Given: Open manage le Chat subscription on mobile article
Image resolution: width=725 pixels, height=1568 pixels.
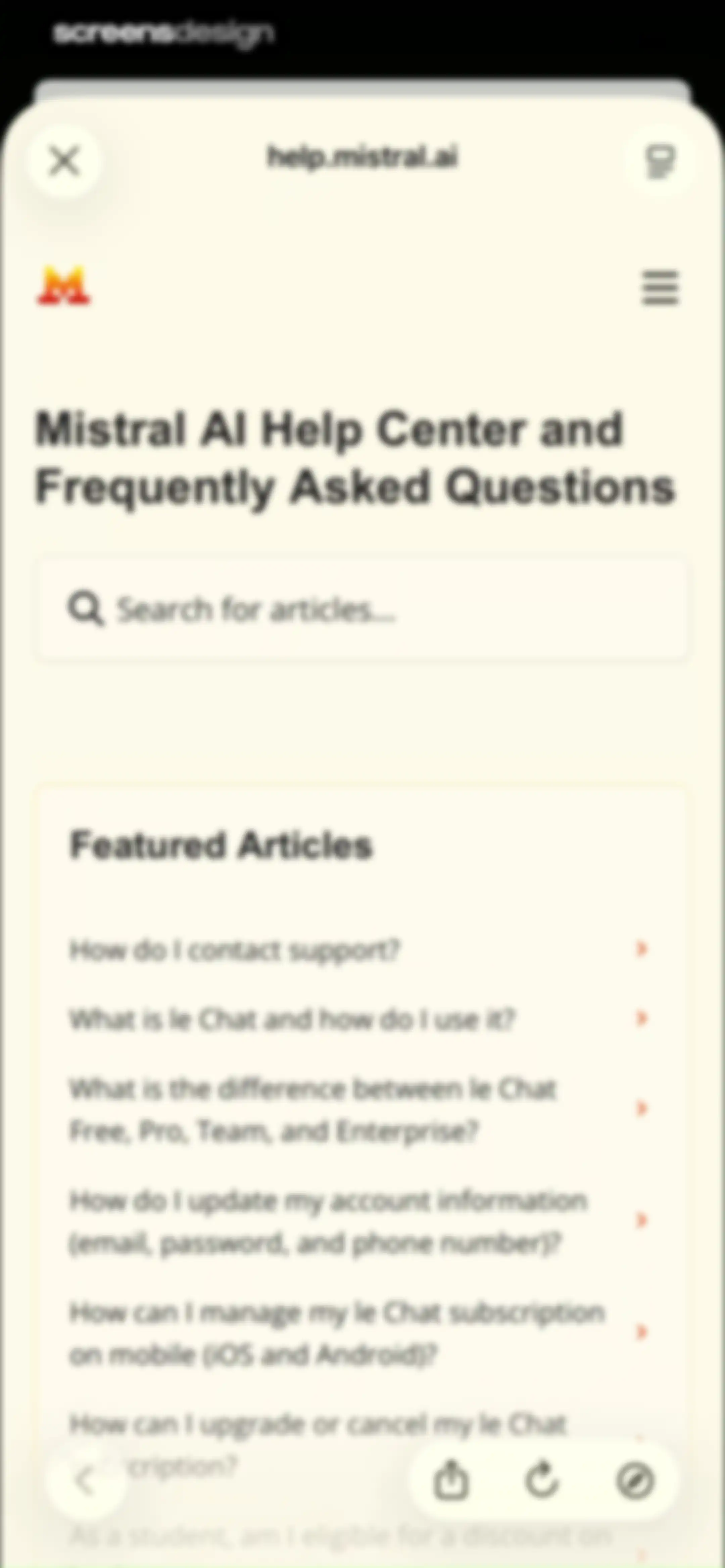Looking at the screenshot, I should (359, 1334).
